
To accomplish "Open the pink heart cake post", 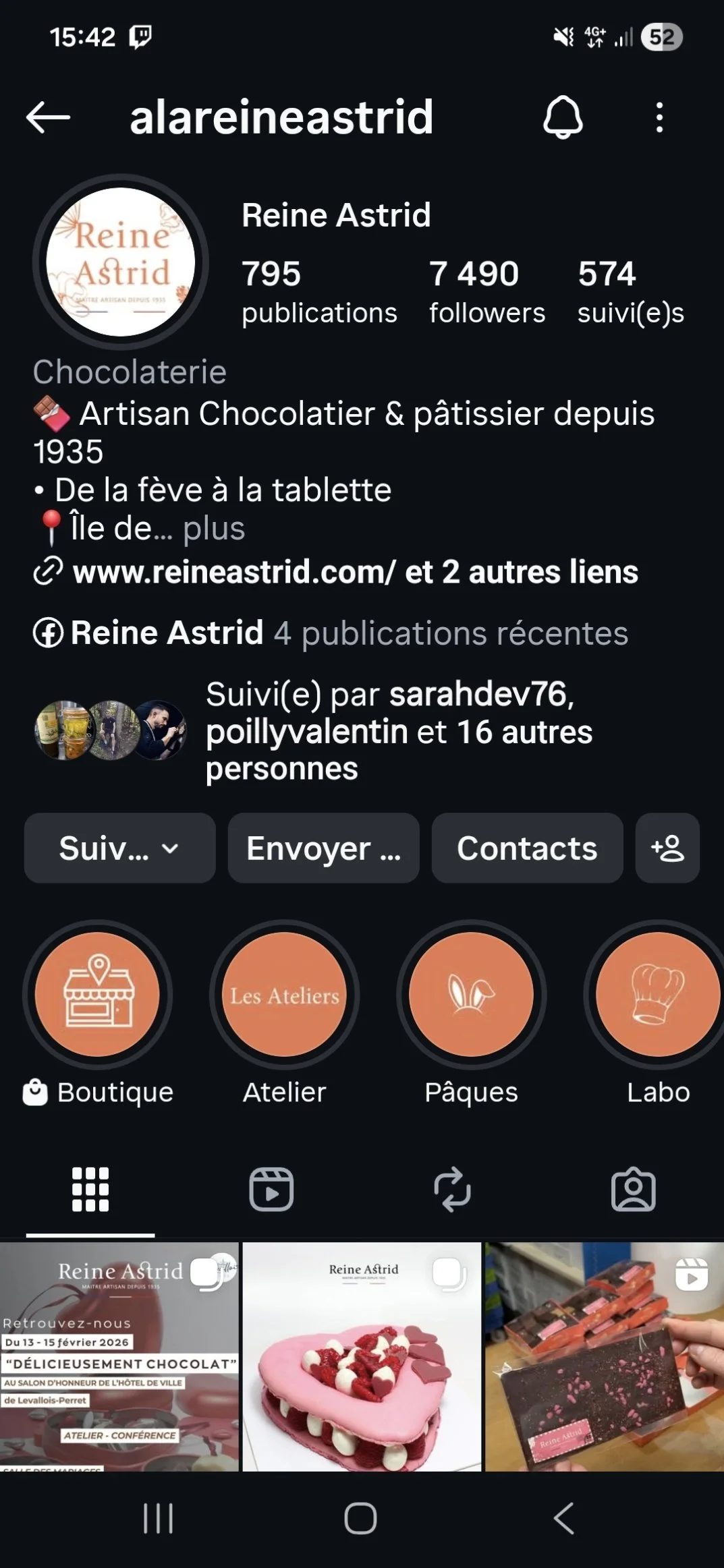I will [x=362, y=1356].
